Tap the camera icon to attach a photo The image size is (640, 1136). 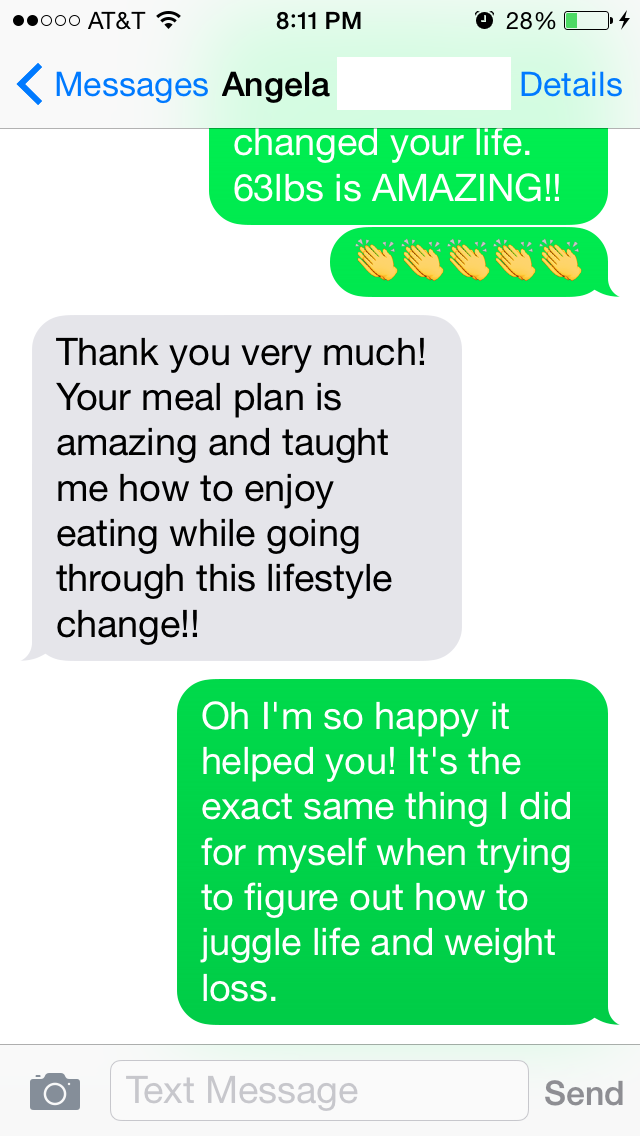54,1091
